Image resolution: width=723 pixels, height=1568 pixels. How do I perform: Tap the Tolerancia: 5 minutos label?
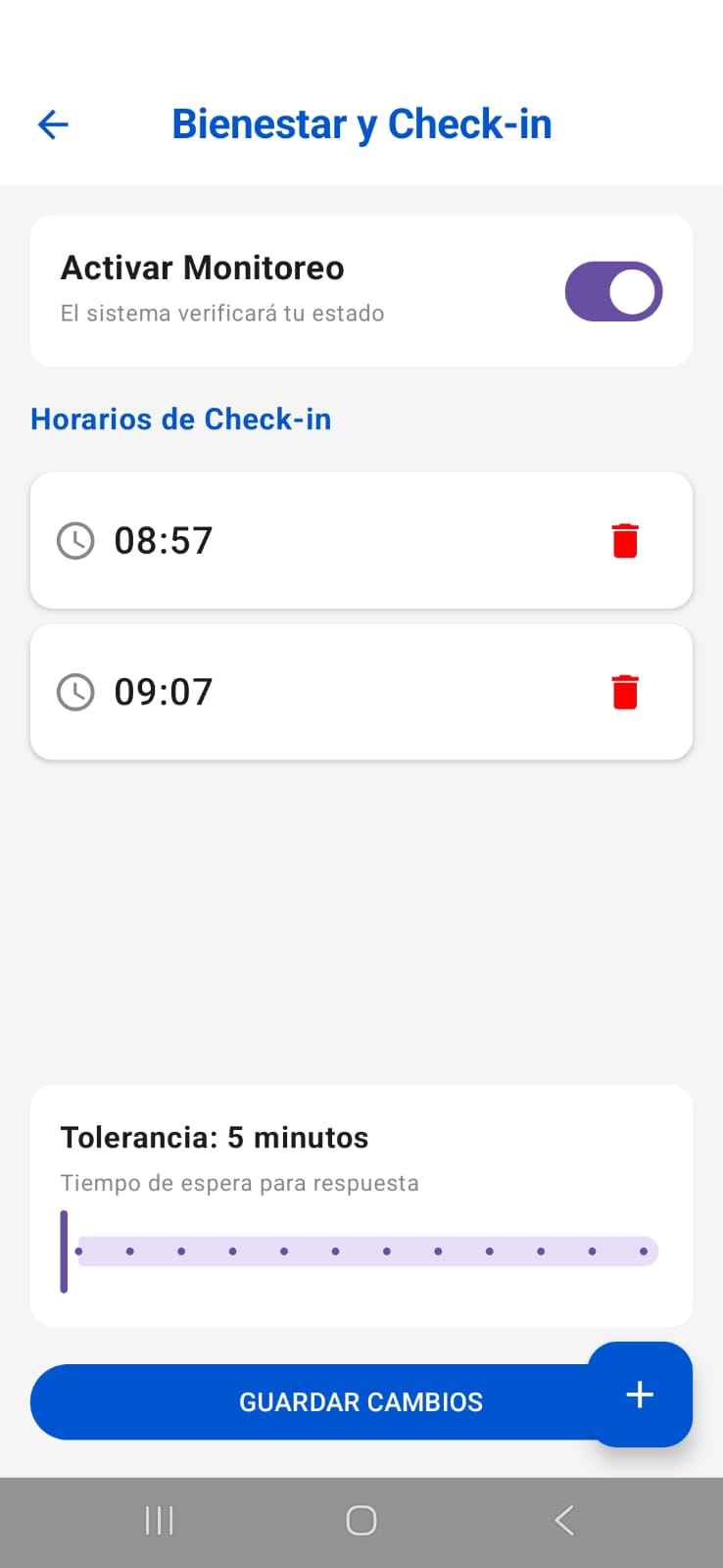(215, 1137)
